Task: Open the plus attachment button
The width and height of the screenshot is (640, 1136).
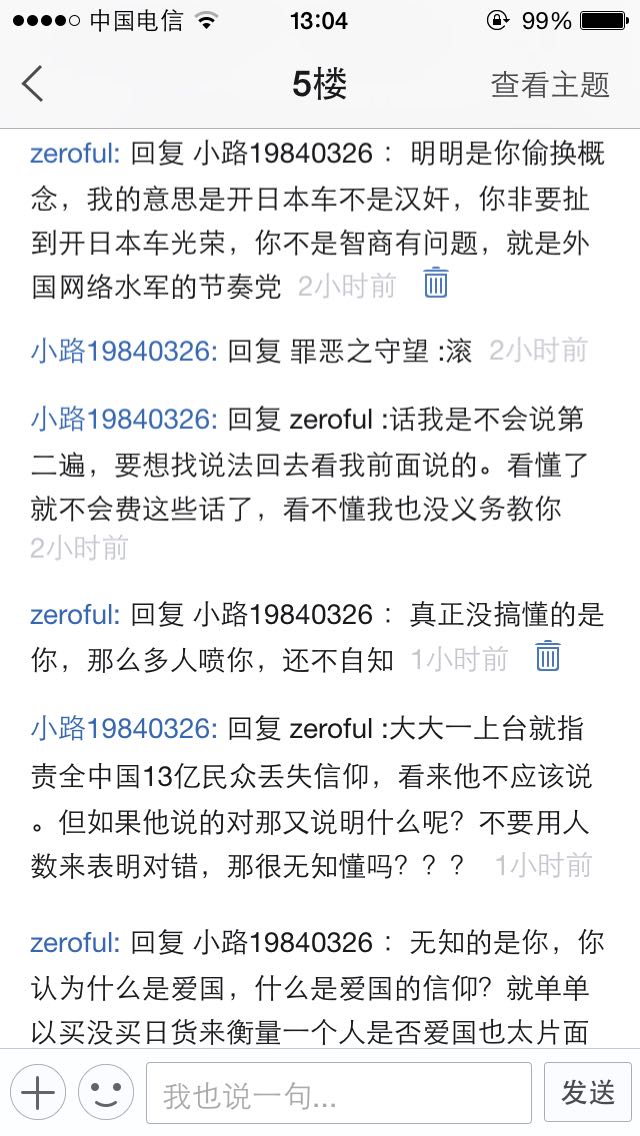Action: pos(38,1092)
